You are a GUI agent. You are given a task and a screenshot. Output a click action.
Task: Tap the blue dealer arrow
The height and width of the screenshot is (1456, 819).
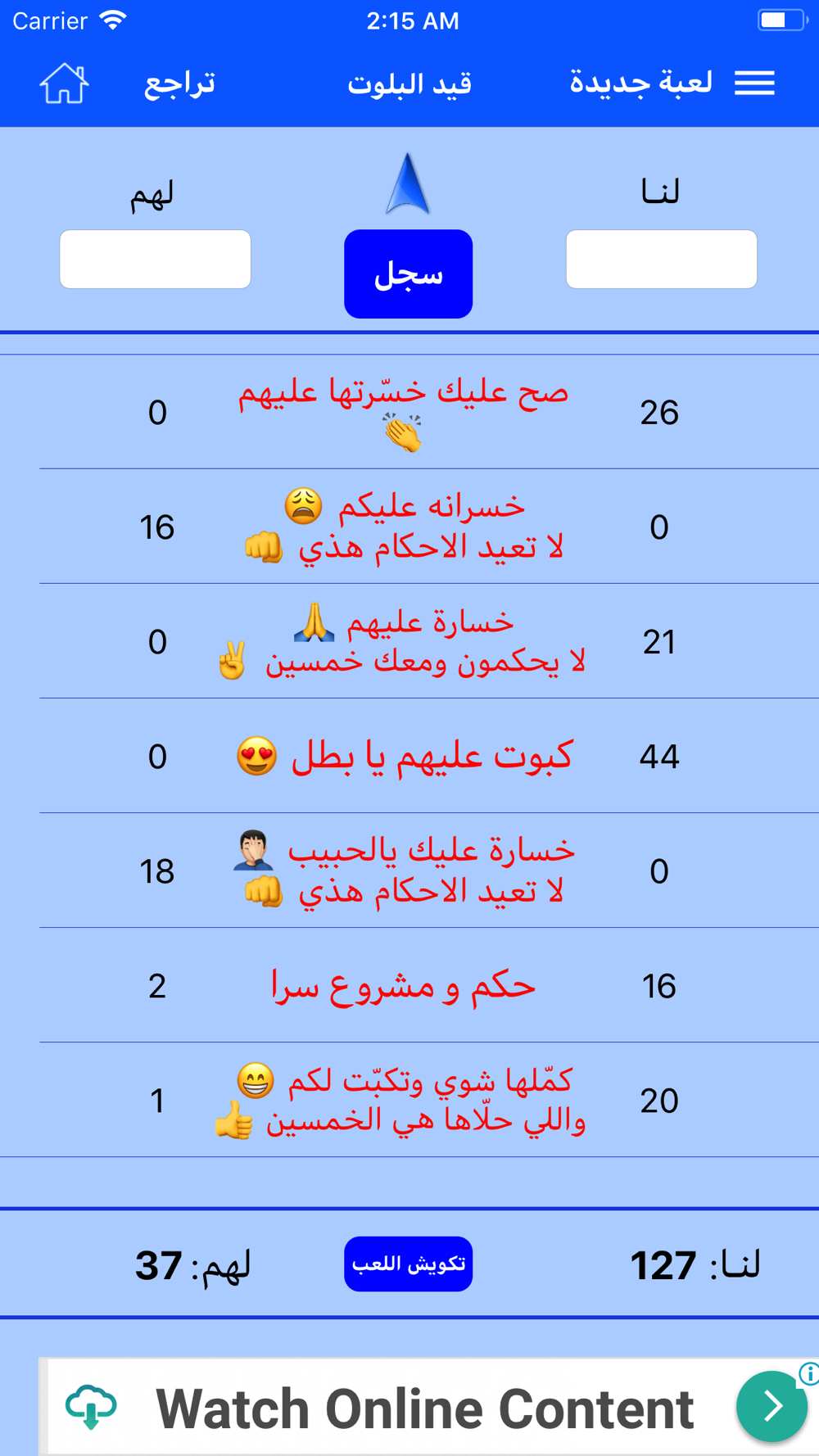(408, 183)
